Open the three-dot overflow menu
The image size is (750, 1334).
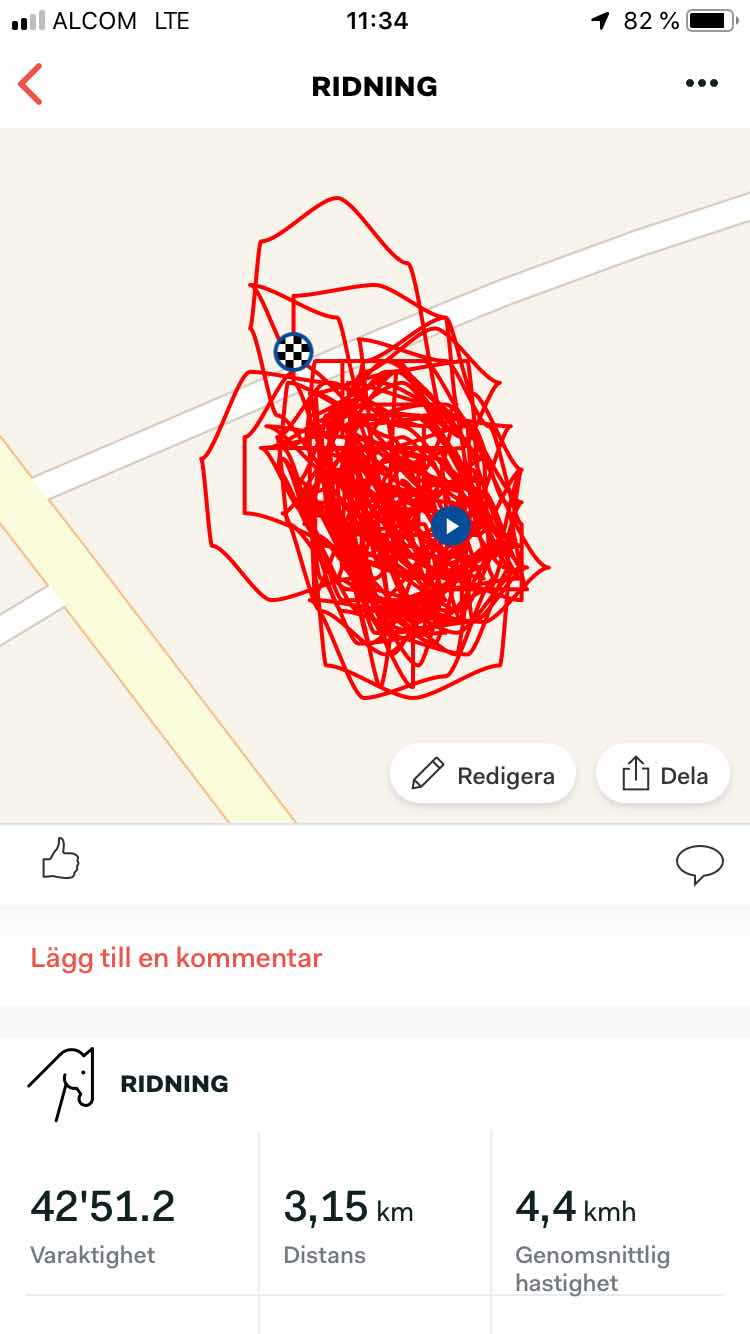[701, 84]
